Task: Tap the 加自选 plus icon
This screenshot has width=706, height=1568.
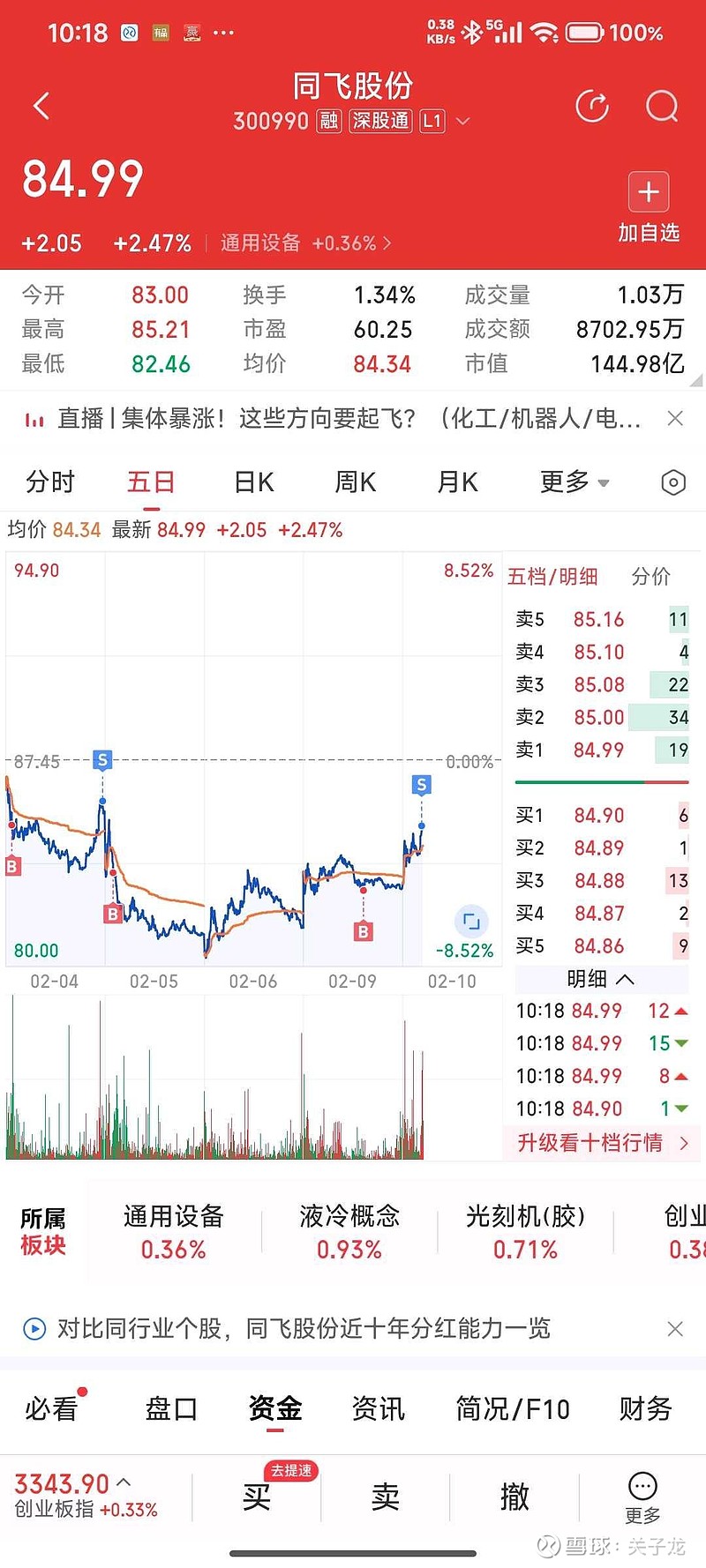Action: [649, 191]
